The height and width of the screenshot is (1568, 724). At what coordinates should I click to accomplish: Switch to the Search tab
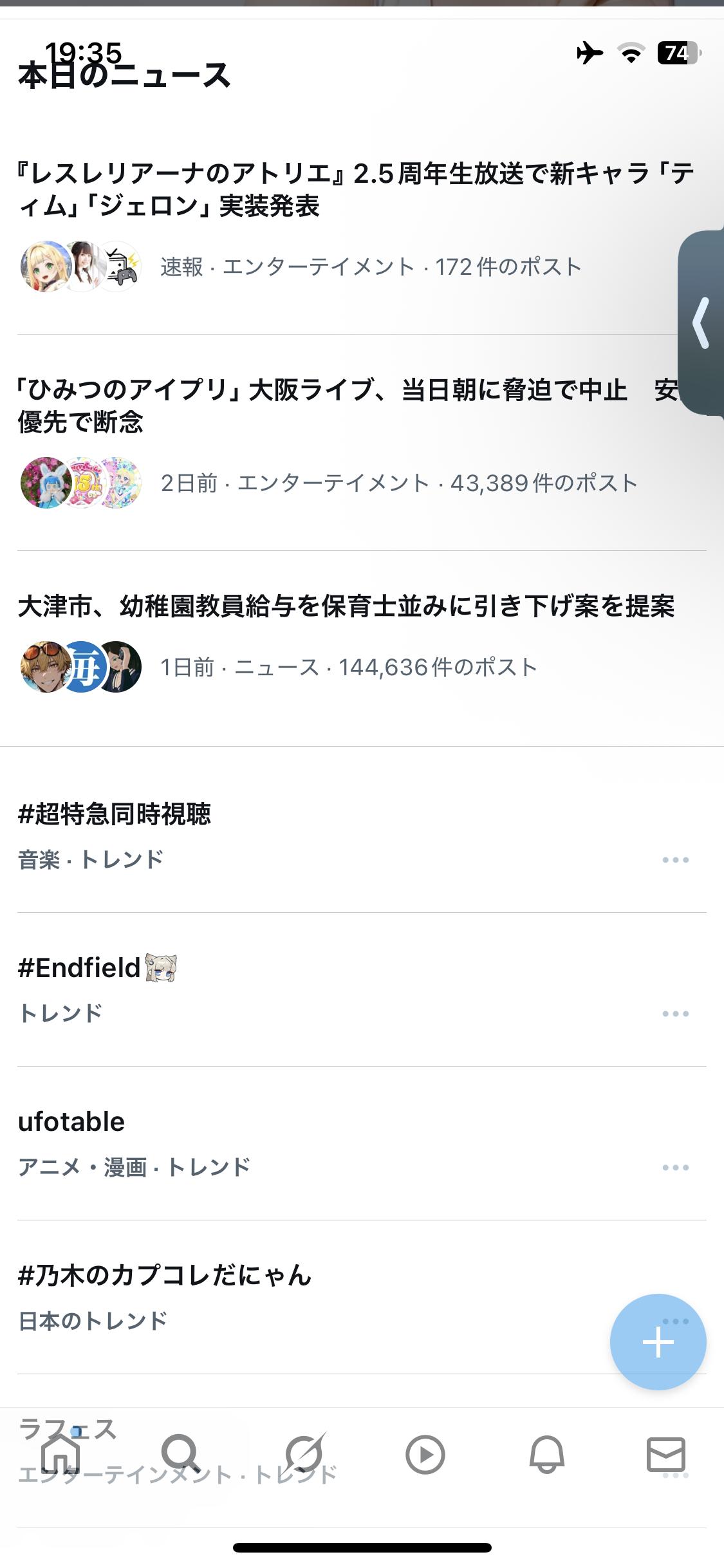coord(181,1455)
